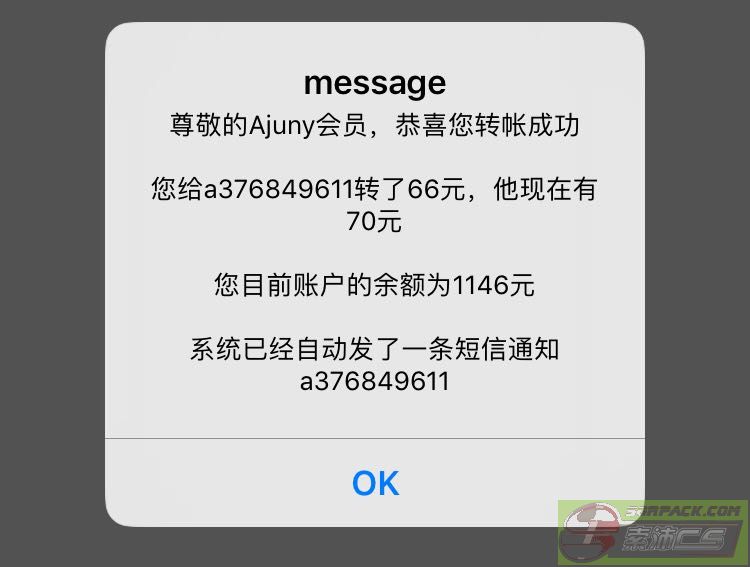Dismiss the transfer message with OK

375,483
